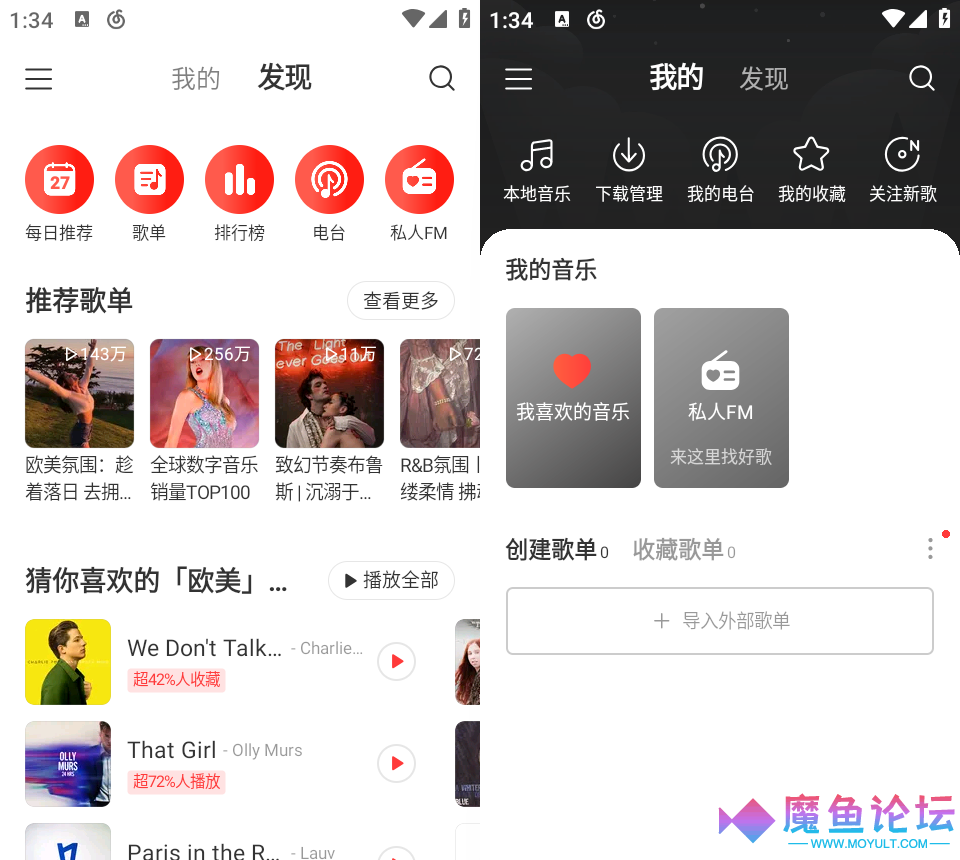This screenshot has width=960, height=860.
Task: Tap the 查看更多 button
Action: pos(400,301)
